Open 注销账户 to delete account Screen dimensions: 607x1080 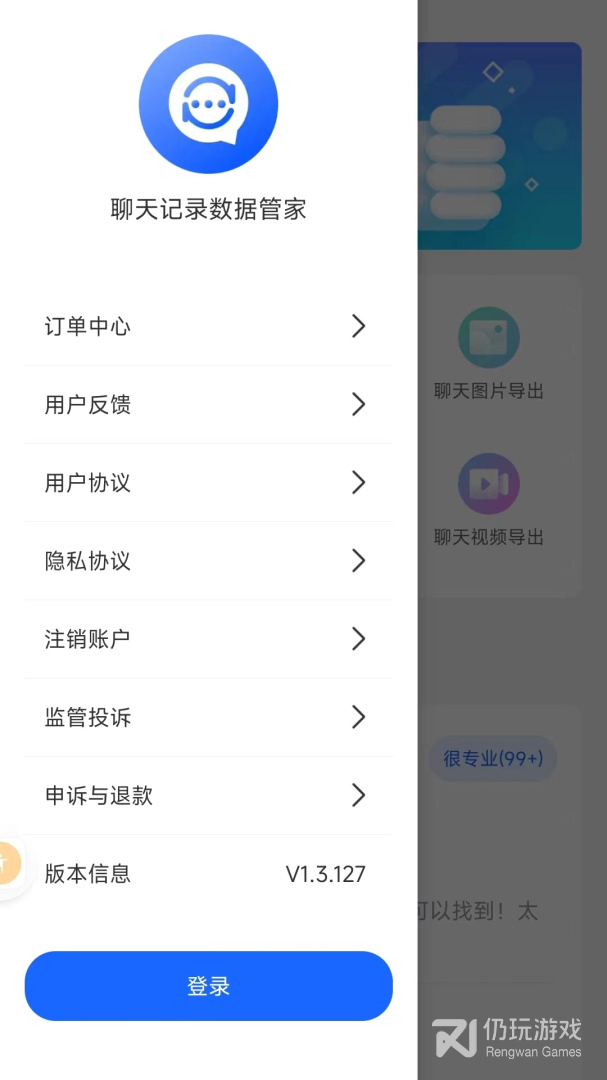tap(208, 639)
